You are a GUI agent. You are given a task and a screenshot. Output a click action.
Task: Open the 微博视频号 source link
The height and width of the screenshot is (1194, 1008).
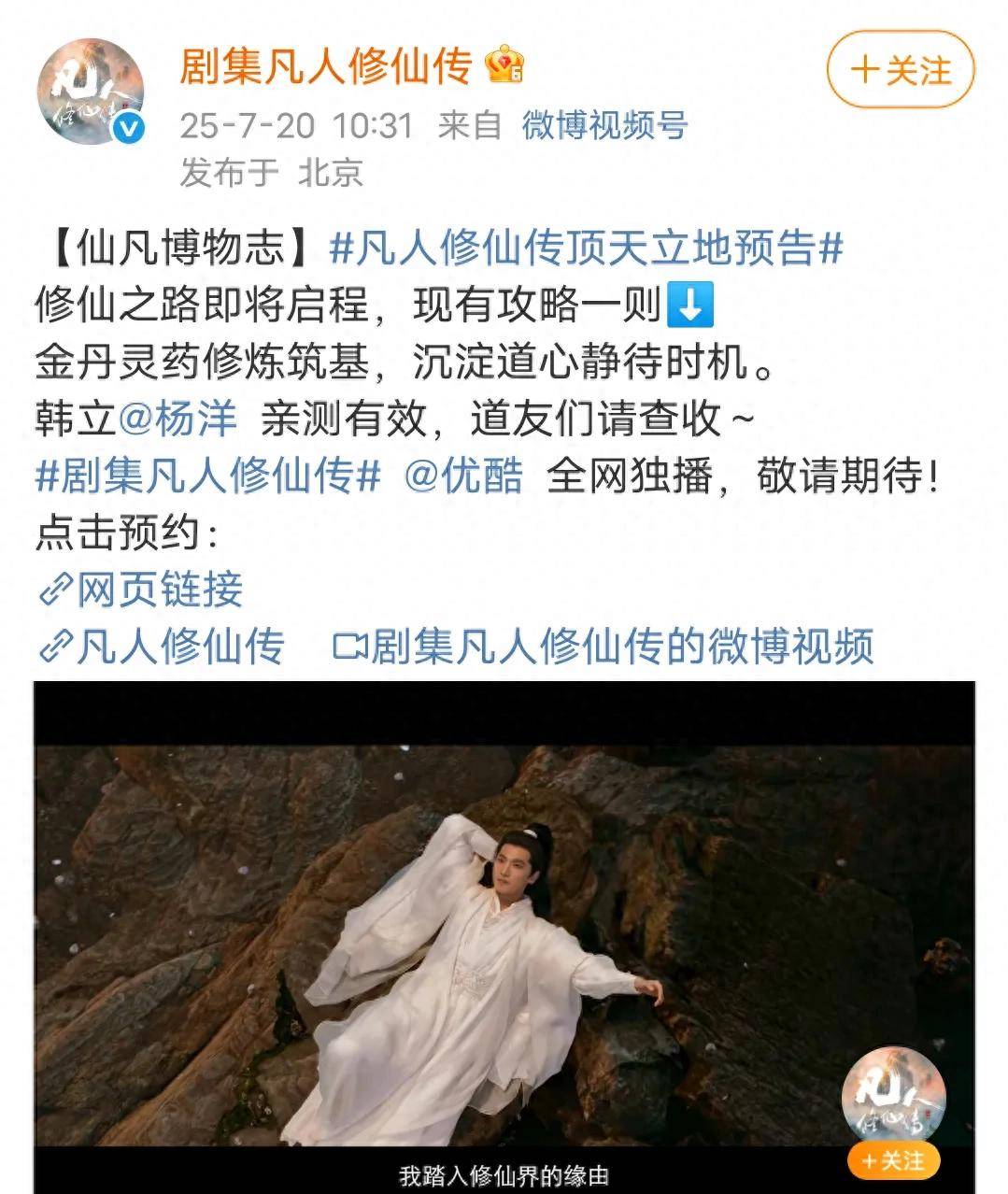[604, 125]
